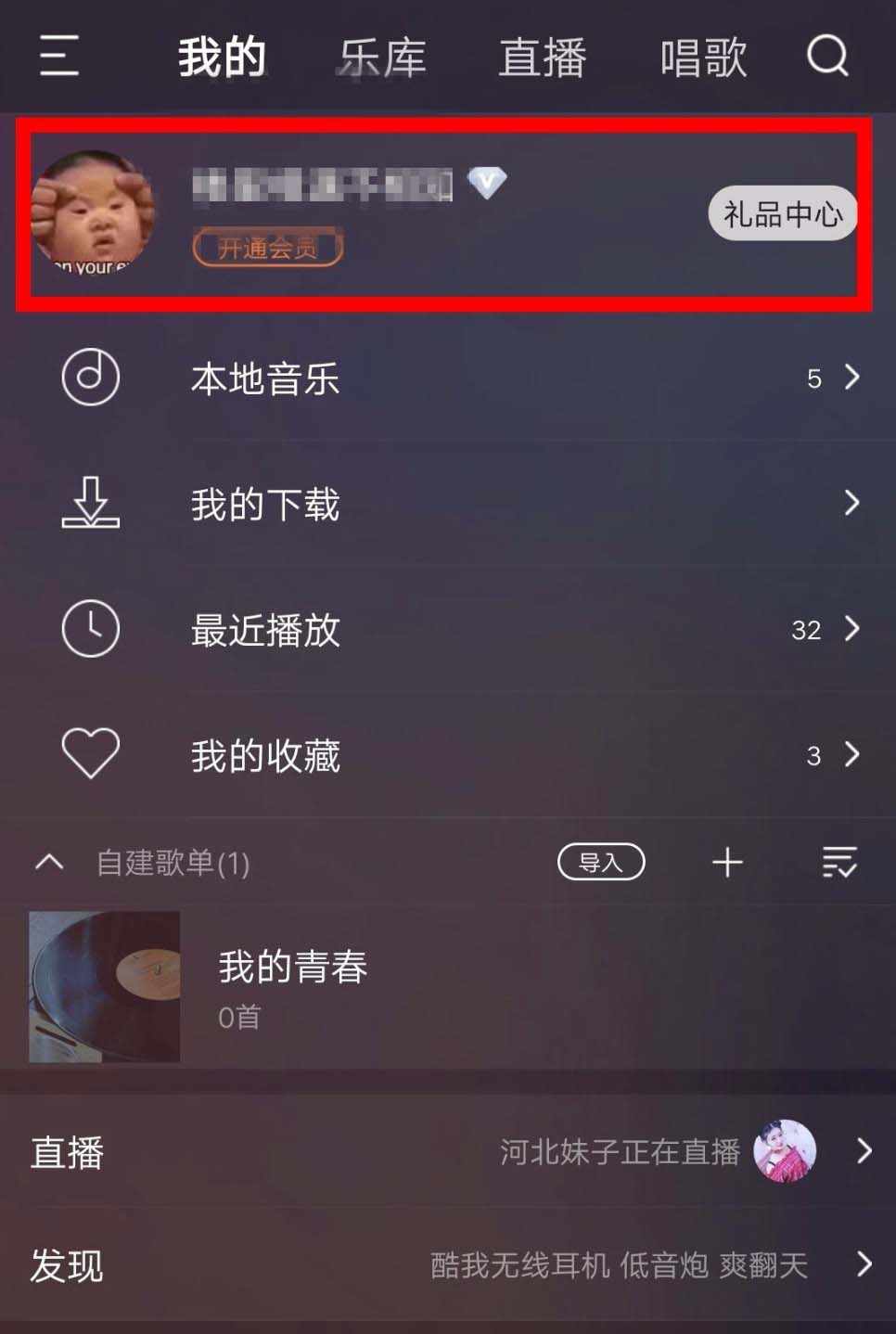Image resolution: width=896 pixels, height=1334 pixels.
Task: Open 我的下载 downloads
Action: (x=448, y=504)
